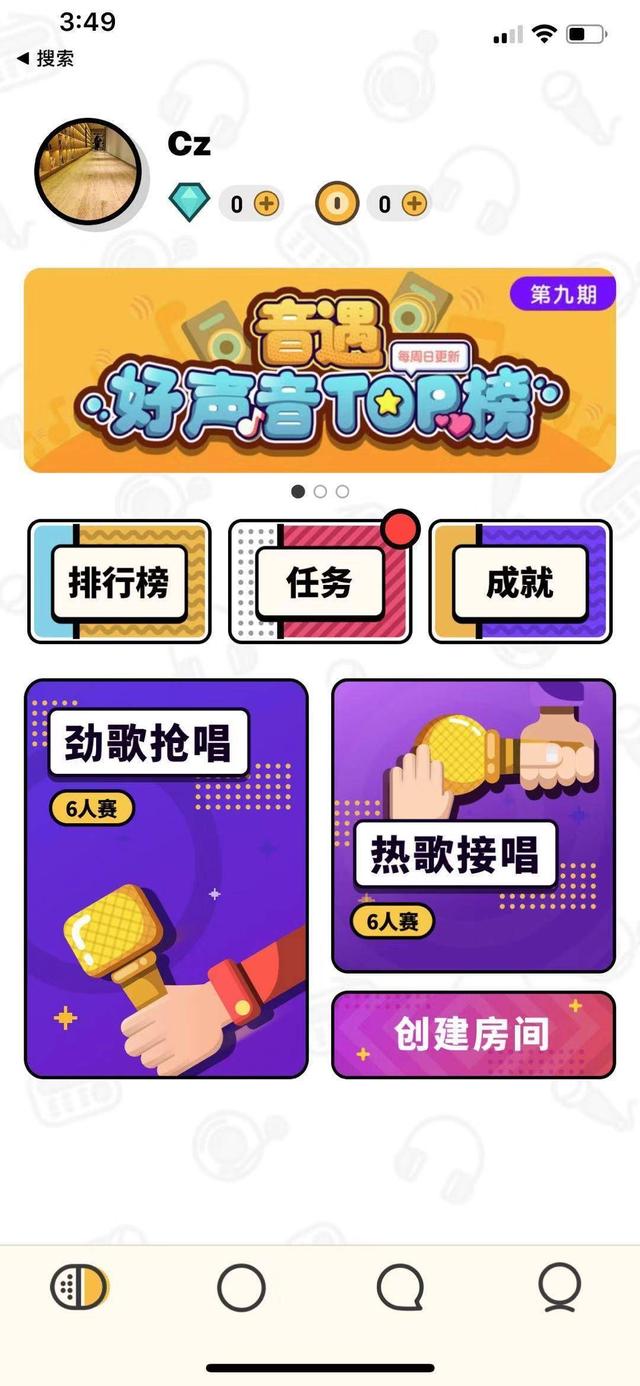Viewport: 640px width, 1386px height.
Task: Open the 好声音TOP榜 banner
Action: click(320, 370)
